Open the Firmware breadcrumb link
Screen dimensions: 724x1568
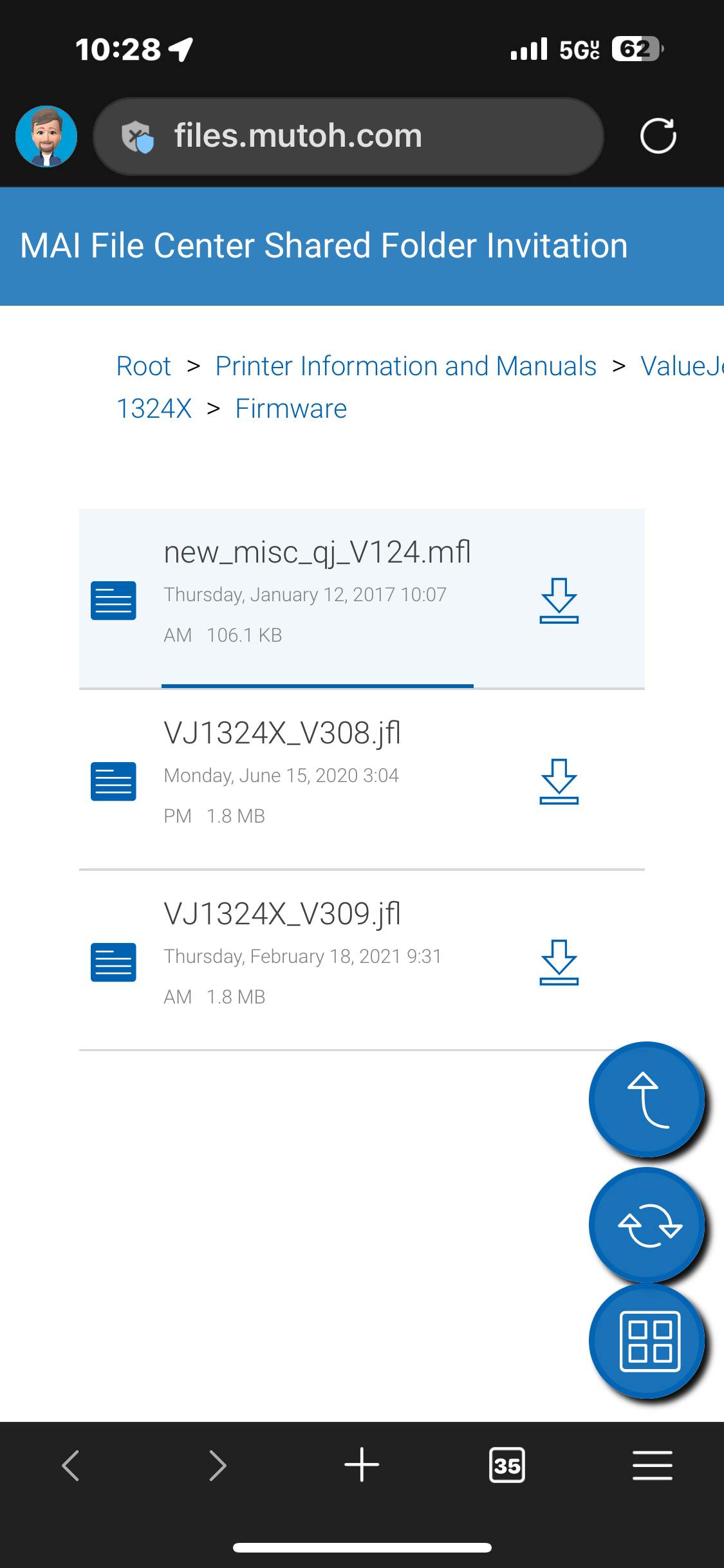click(x=291, y=409)
